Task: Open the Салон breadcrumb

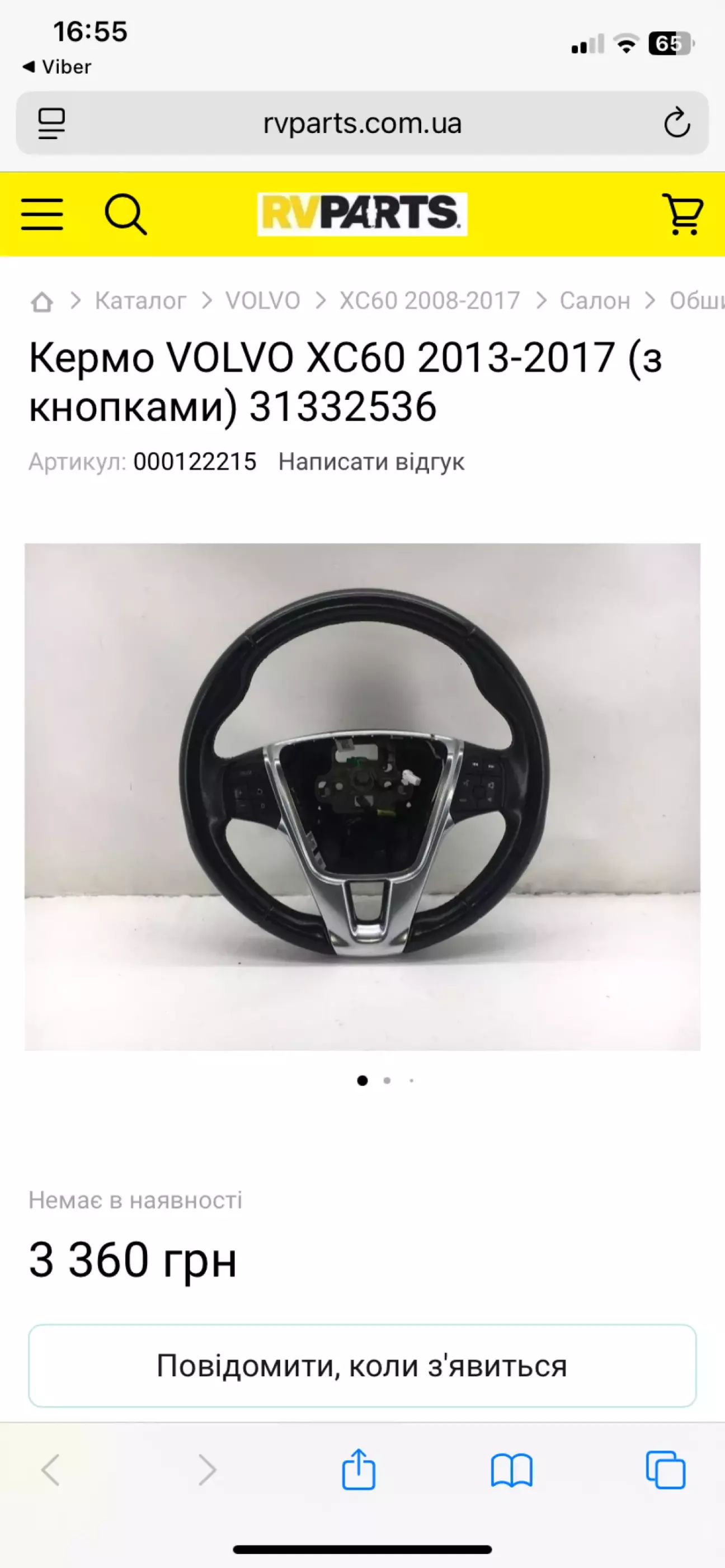Action: pos(595,301)
